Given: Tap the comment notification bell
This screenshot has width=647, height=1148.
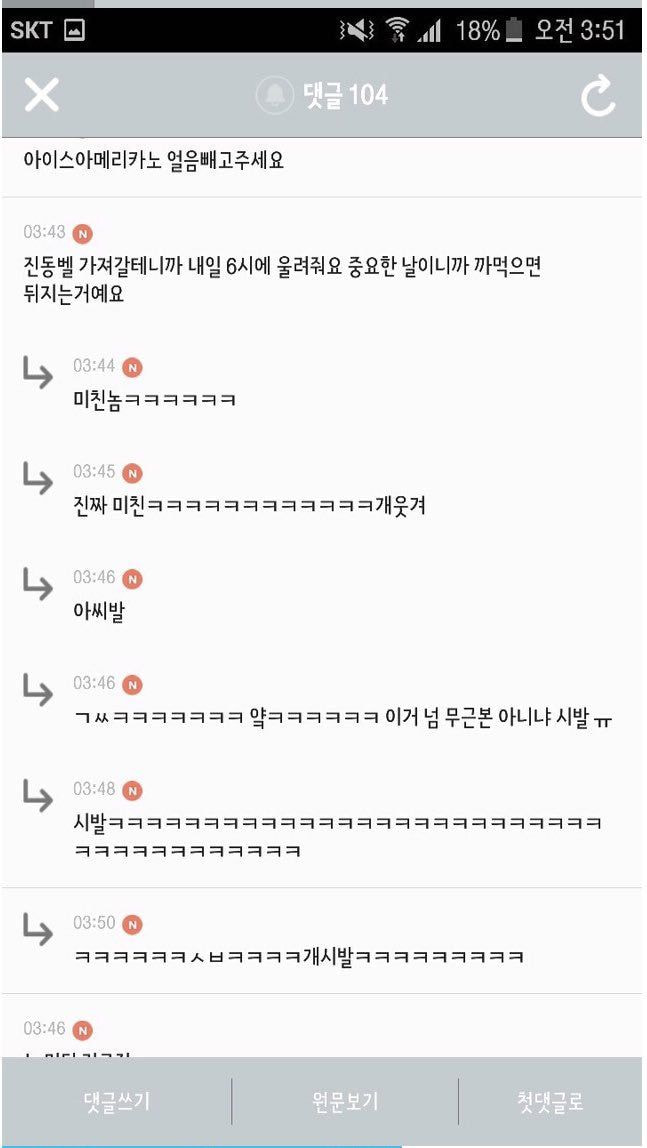Looking at the screenshot, I should tap(274, 96).
